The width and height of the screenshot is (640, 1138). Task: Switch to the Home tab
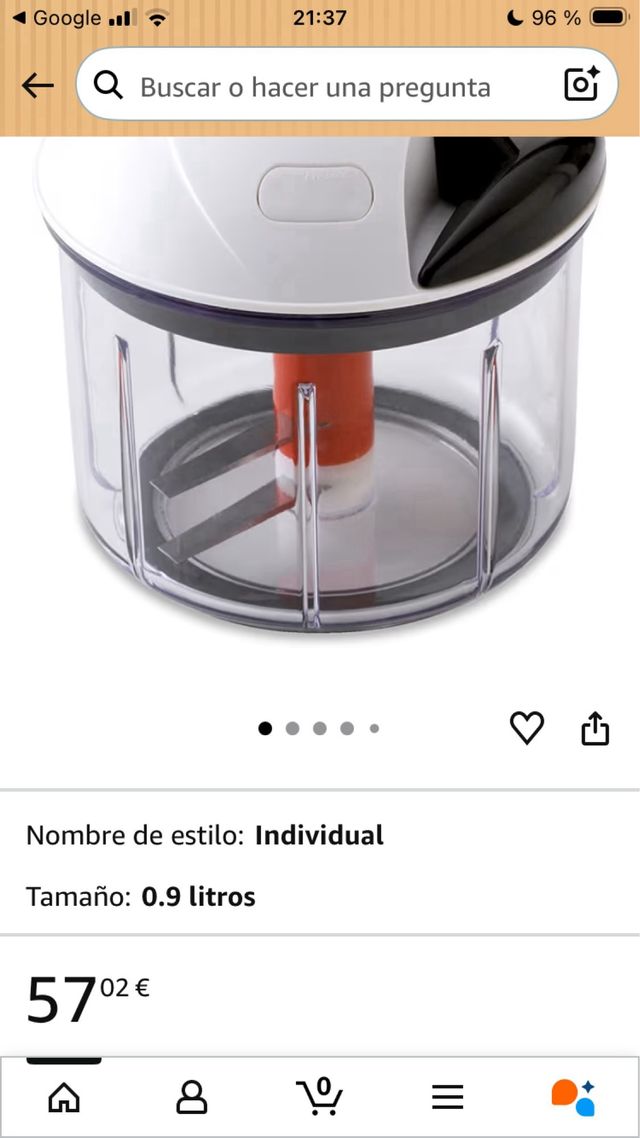64,1097
